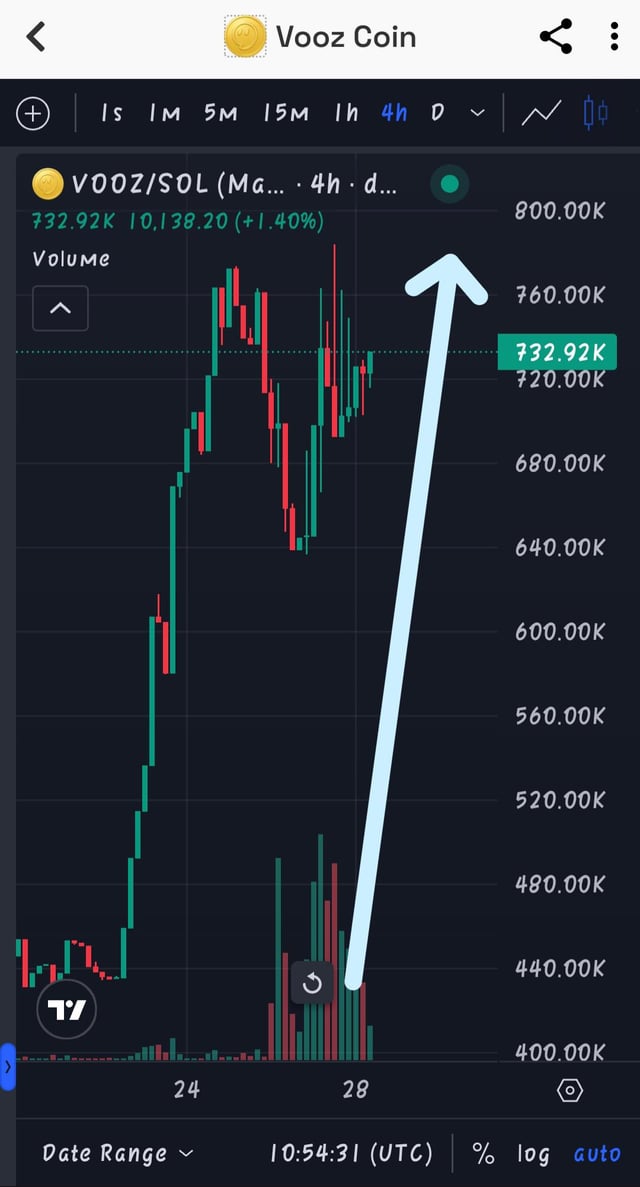The height and width of the screenshot is (1187, 640).
Task: Switch chart to 1h interval
Action: click(x=346, y=113)
